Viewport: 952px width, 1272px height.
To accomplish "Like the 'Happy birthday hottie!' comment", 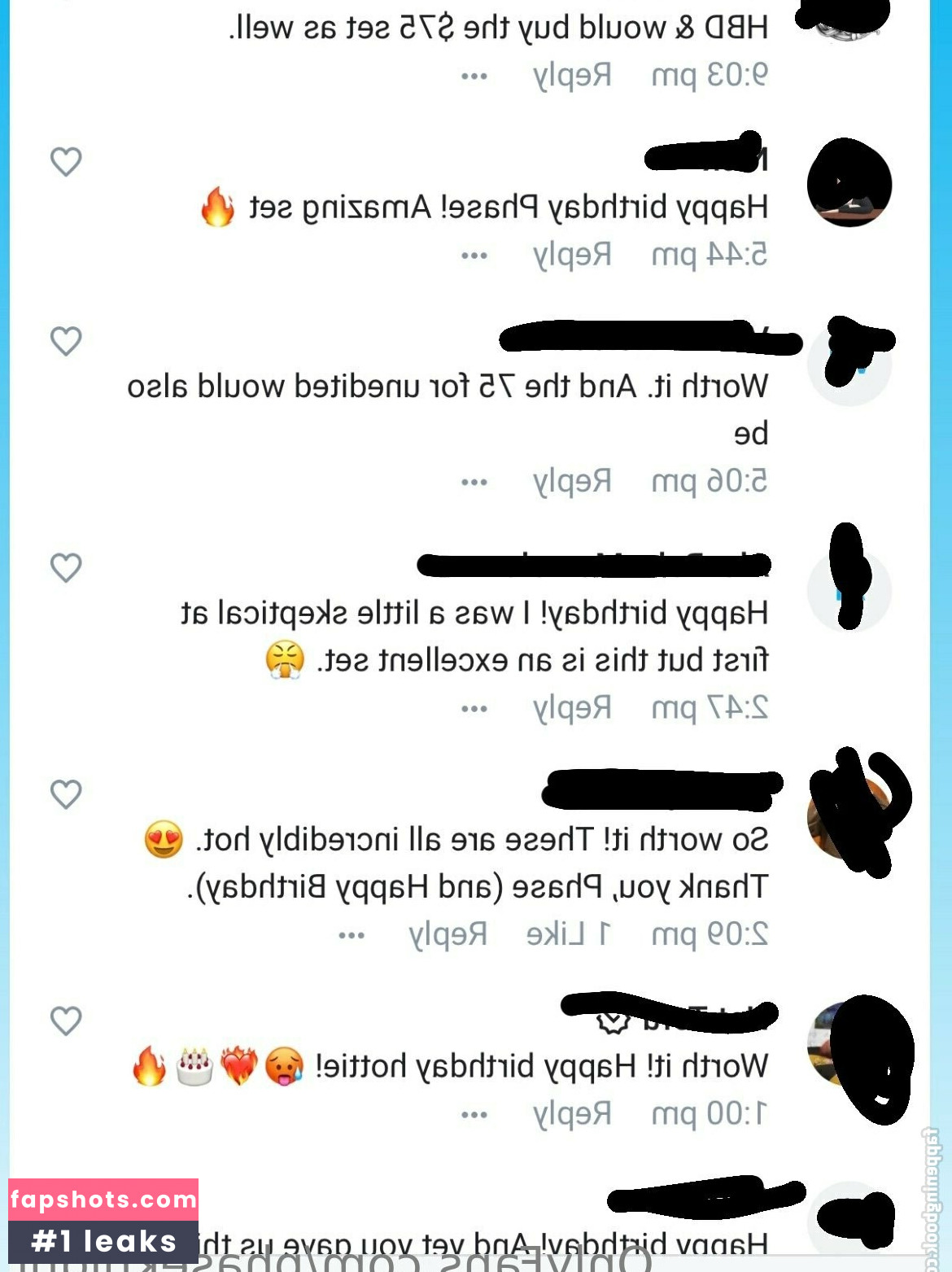I will (66, 1021).
